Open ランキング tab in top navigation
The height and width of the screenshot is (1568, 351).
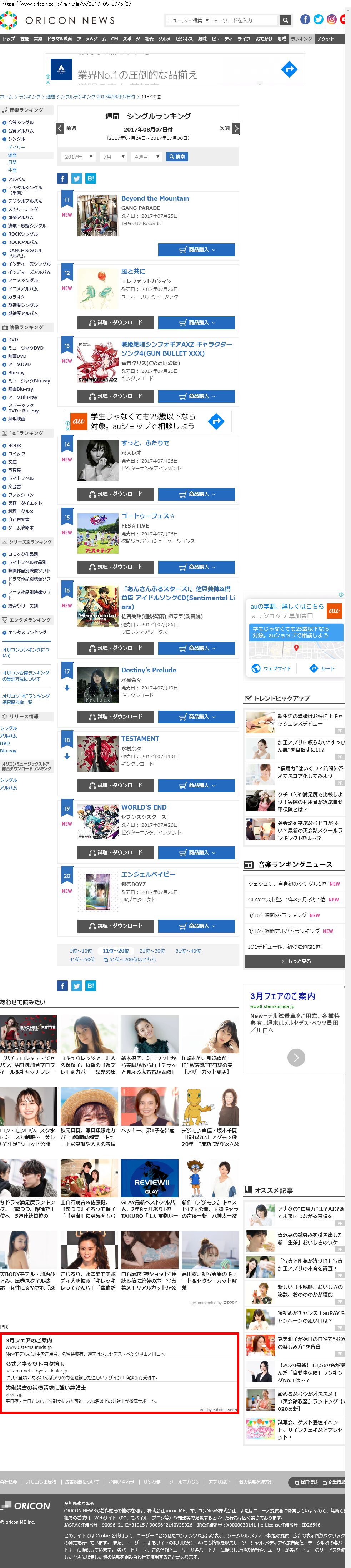click(x=301, y=39)
